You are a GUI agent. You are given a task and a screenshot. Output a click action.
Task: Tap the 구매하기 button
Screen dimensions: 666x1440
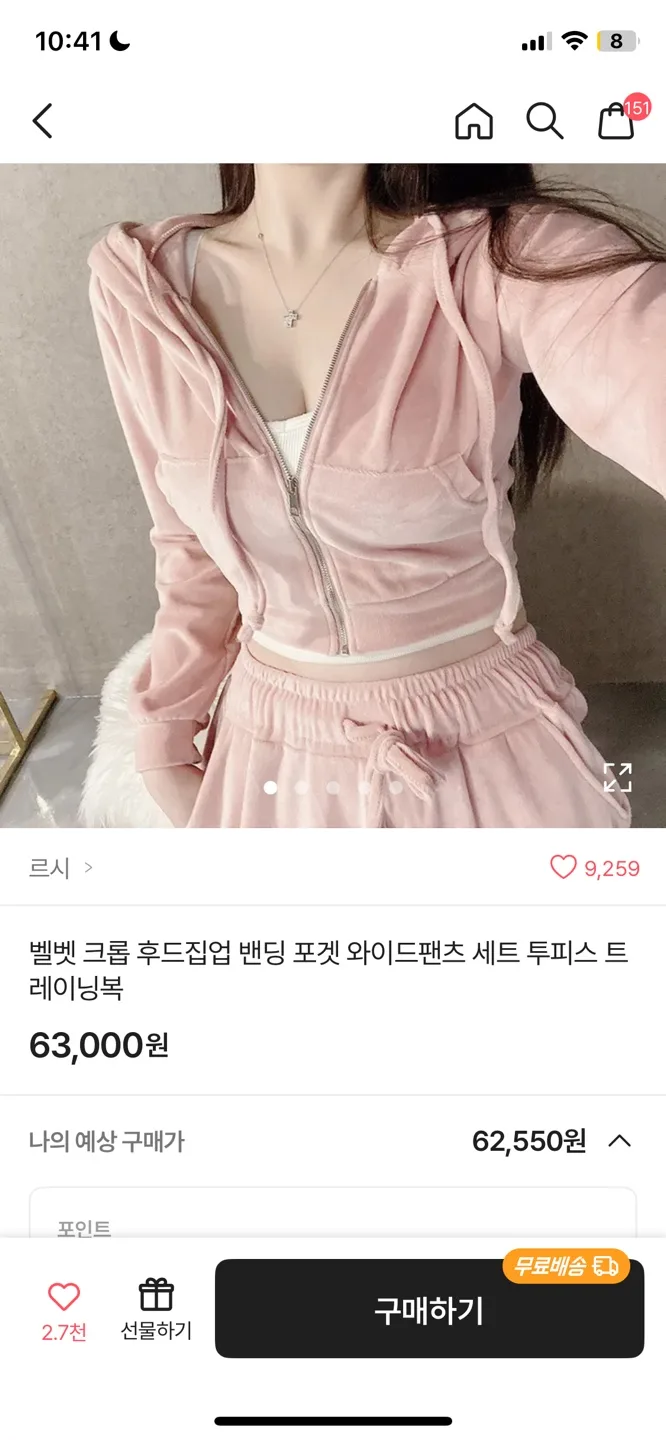click(429, 1309)
